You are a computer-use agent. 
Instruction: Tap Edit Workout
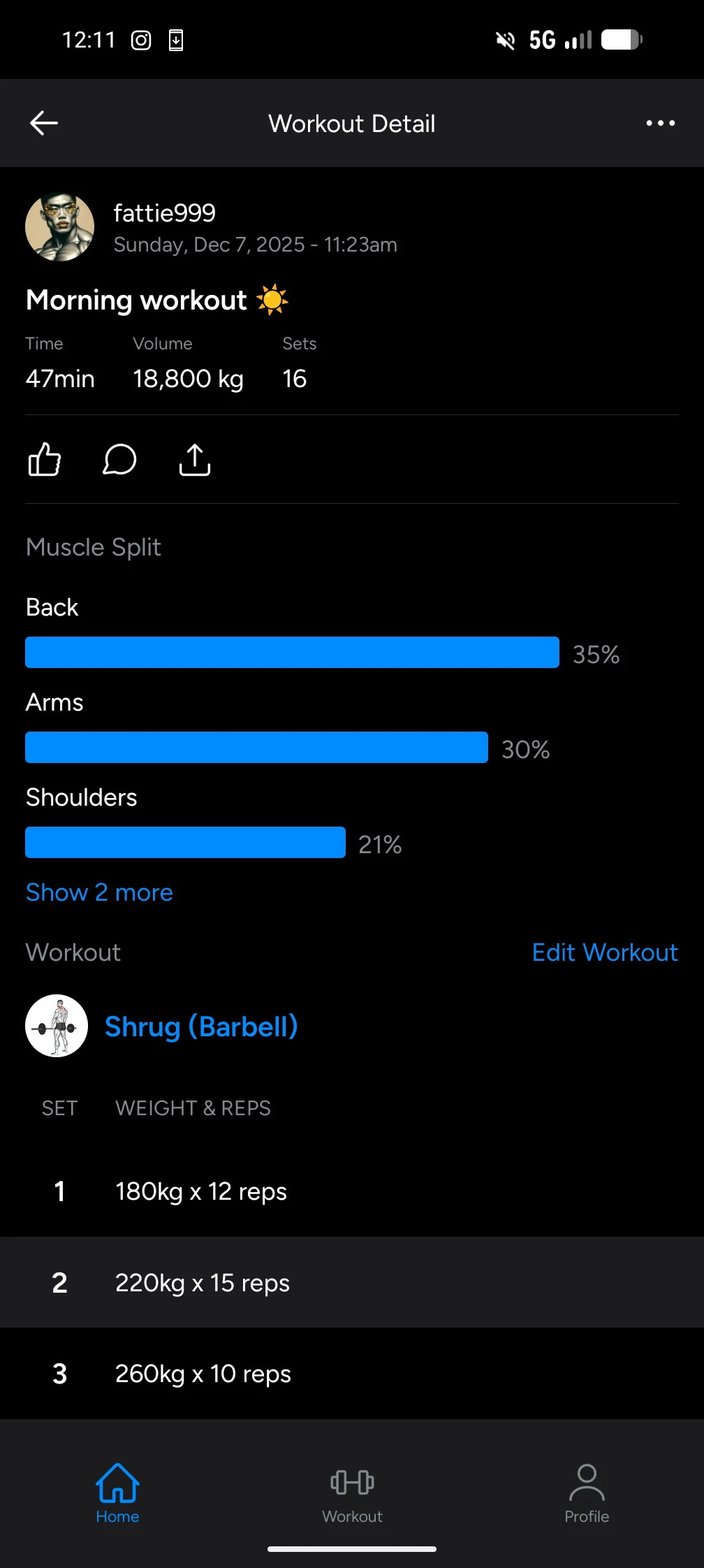[x=605, y=952]
